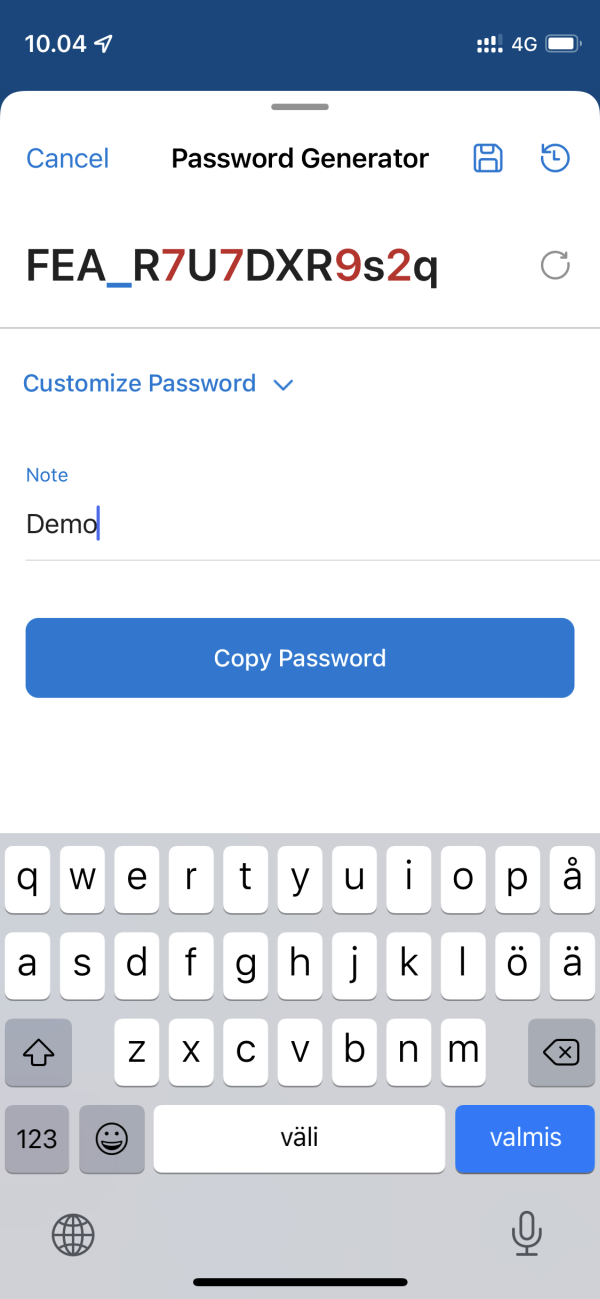
Task: Open the emoji keyboard
Action: click(112, 1138)
